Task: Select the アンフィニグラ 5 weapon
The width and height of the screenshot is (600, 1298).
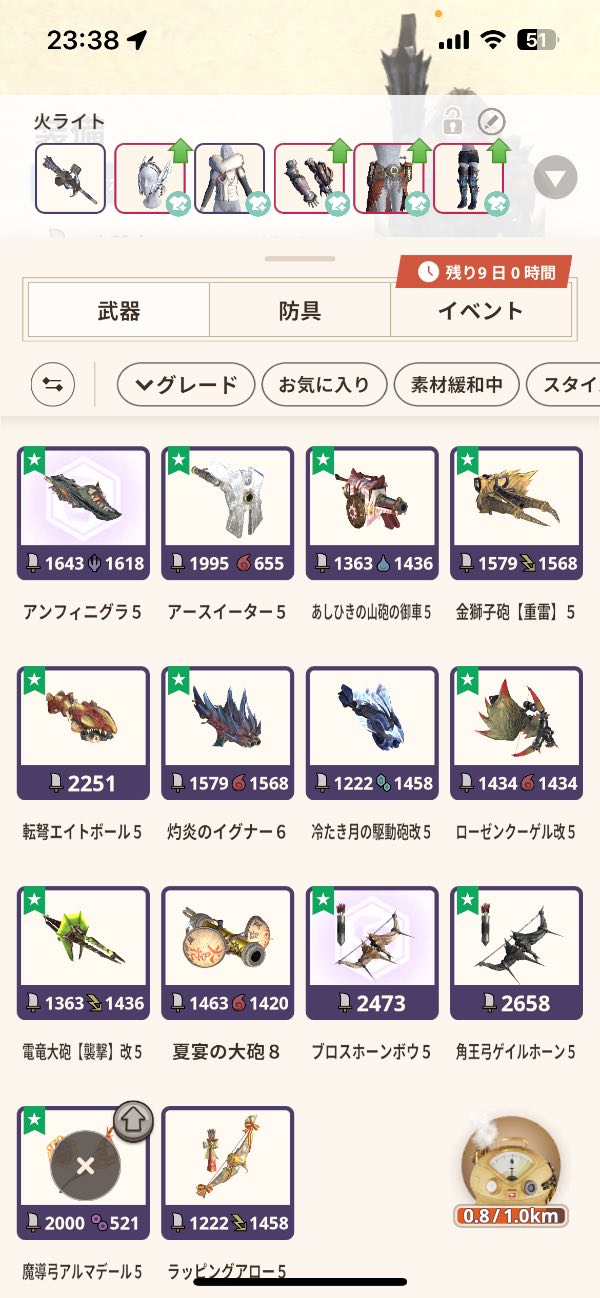Action: [x=83, y=512]
